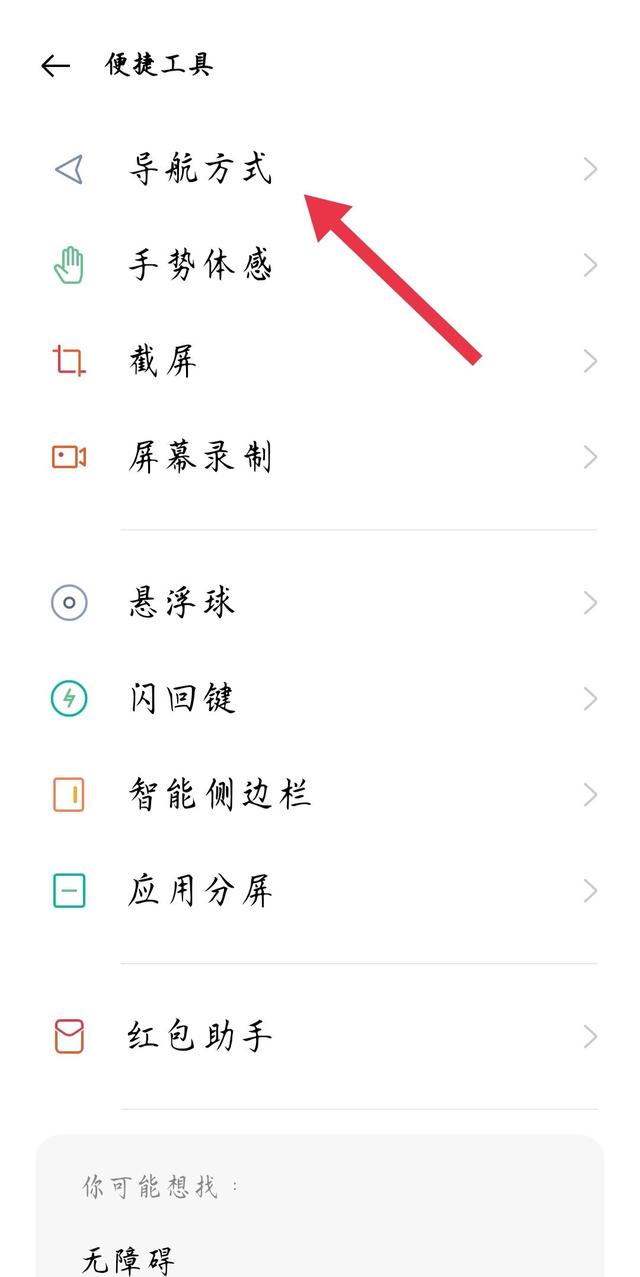640x1277 pixels.
Task: Open the 截屏 option
Action: pos(320,361)
